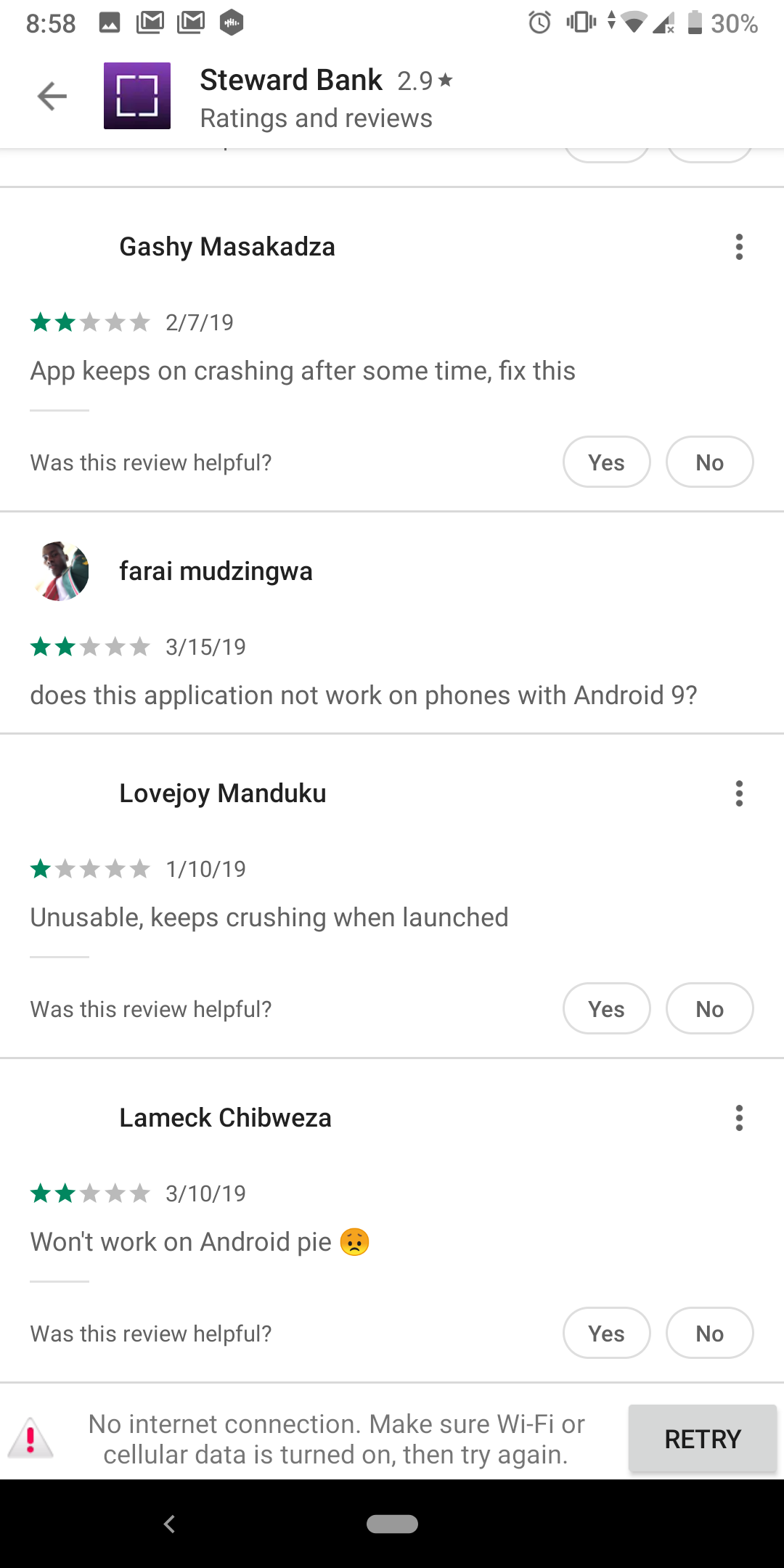Open overflow menu on Lameck Chibweza's review
This screenshot has width=784, height=1568.
click(739, 1118)
